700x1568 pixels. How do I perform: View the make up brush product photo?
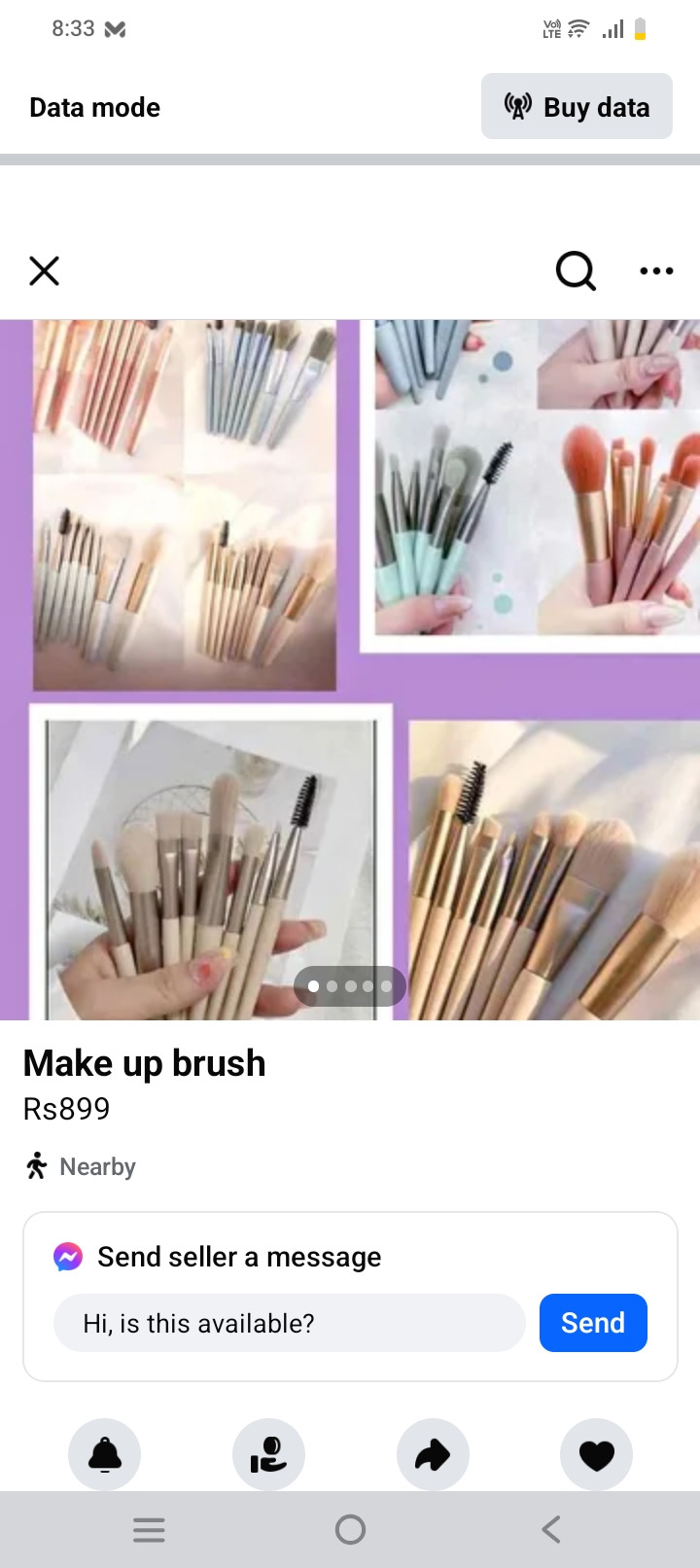point(350,669)
